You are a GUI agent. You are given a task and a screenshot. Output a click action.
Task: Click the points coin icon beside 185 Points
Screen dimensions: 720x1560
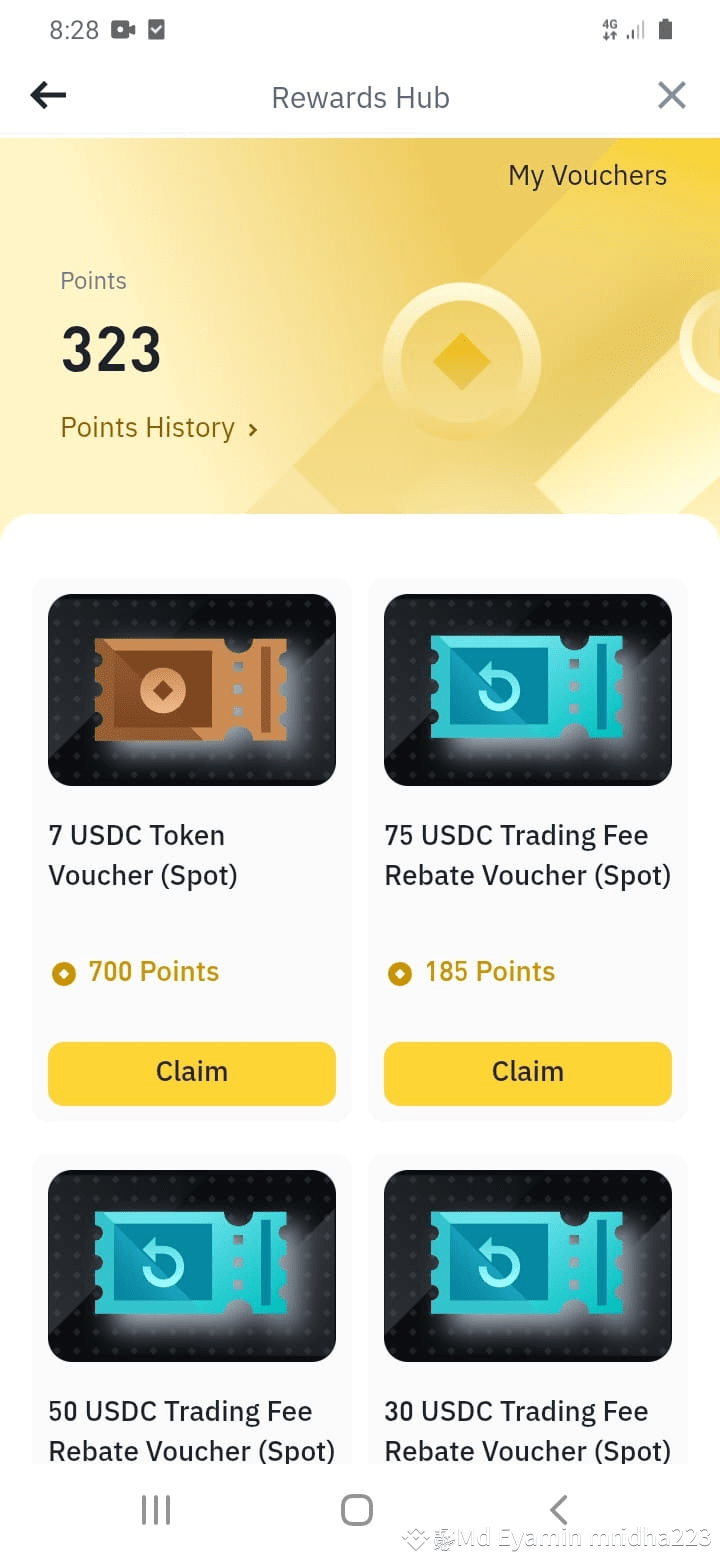click(399, 971)
